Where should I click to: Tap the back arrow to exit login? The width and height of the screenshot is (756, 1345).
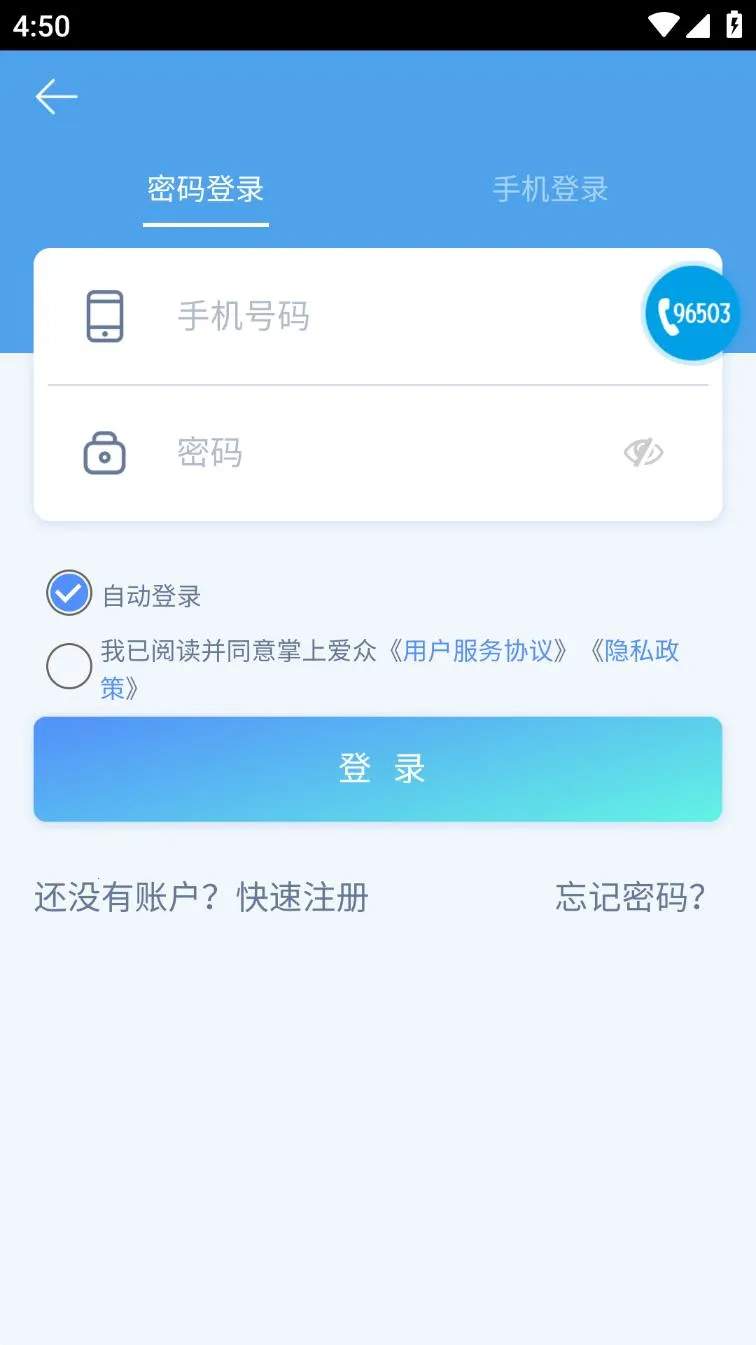click(55, 96)
